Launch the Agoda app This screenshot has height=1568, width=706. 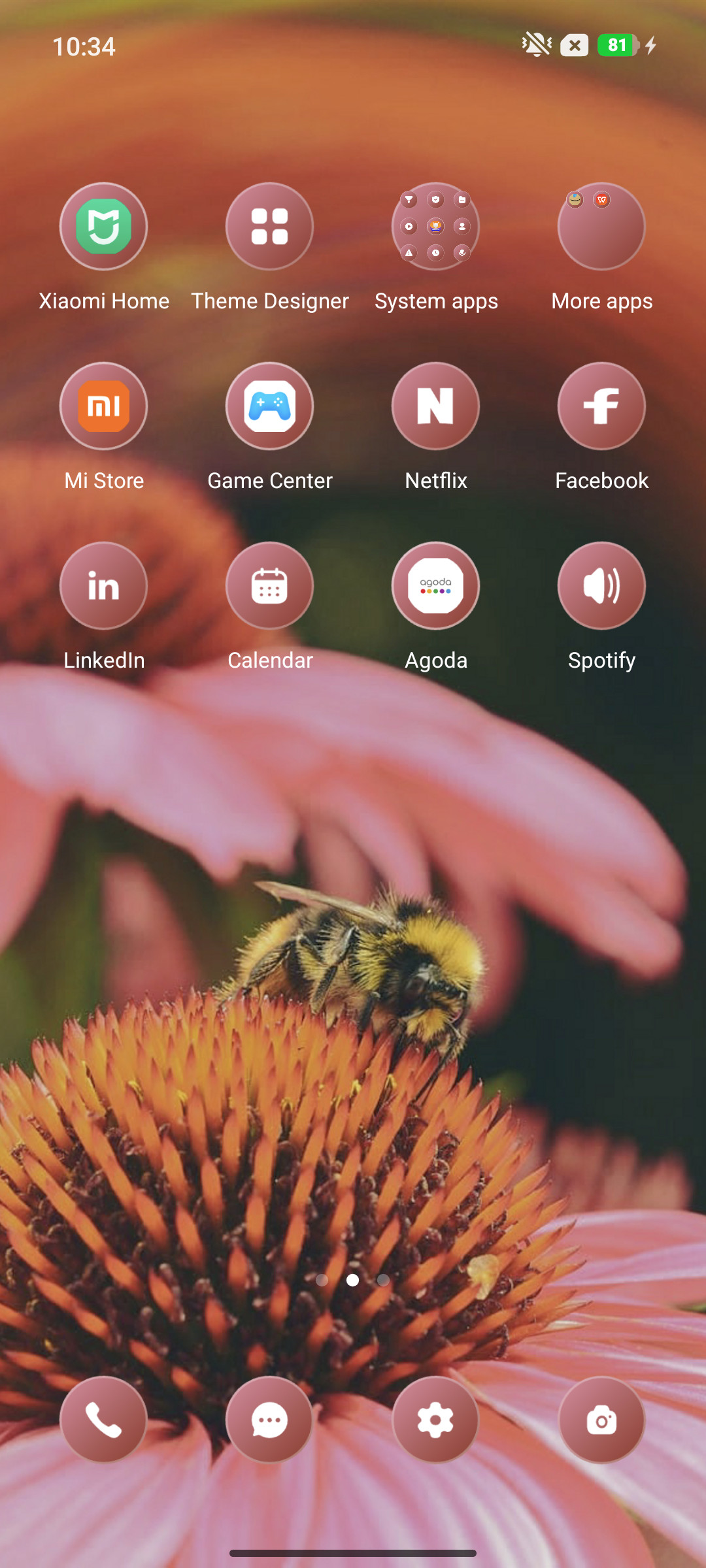[435, 585]
